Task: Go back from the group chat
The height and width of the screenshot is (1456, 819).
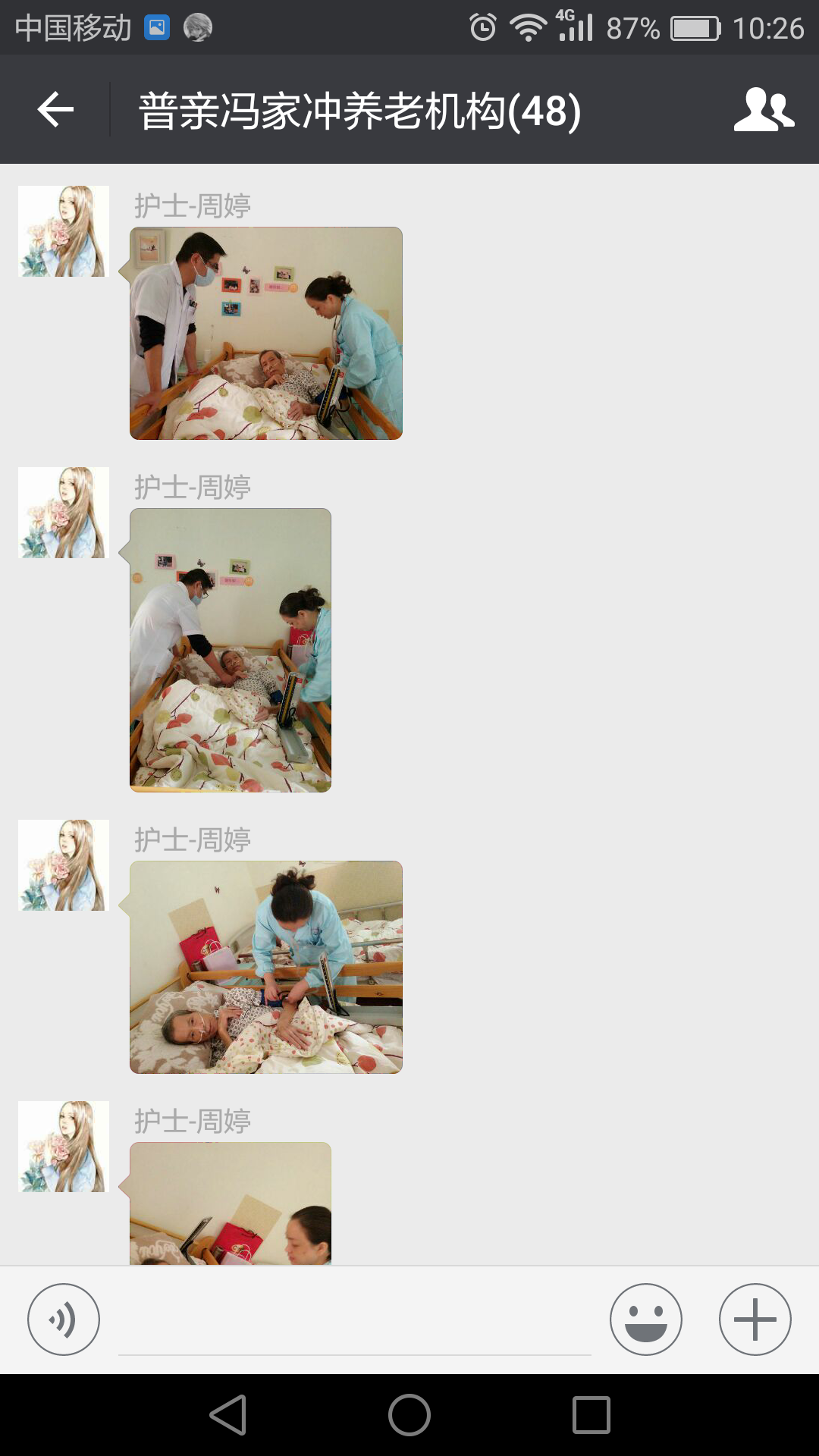Action: (x=55, y=110)
